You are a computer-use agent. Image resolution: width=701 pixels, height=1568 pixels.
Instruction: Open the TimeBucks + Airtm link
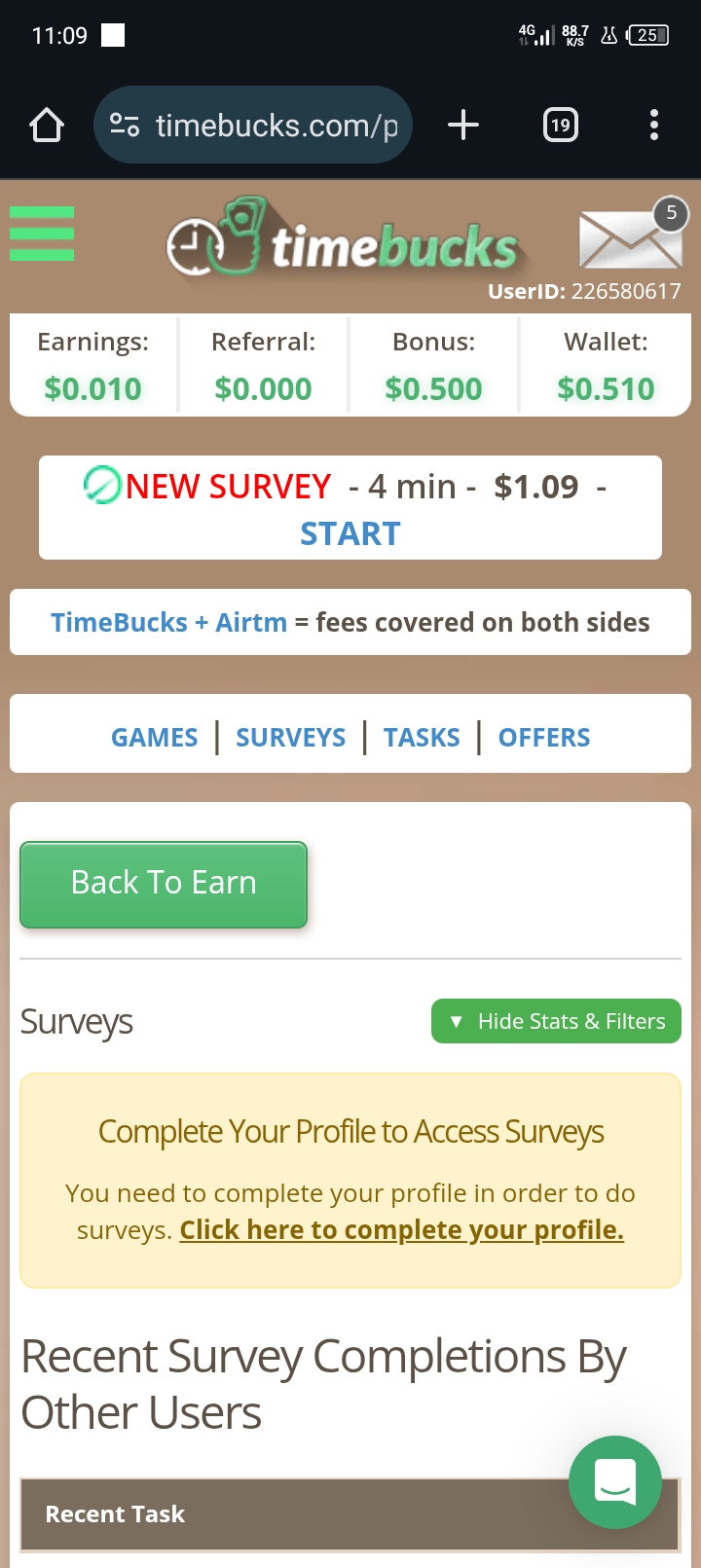point(168,623)
